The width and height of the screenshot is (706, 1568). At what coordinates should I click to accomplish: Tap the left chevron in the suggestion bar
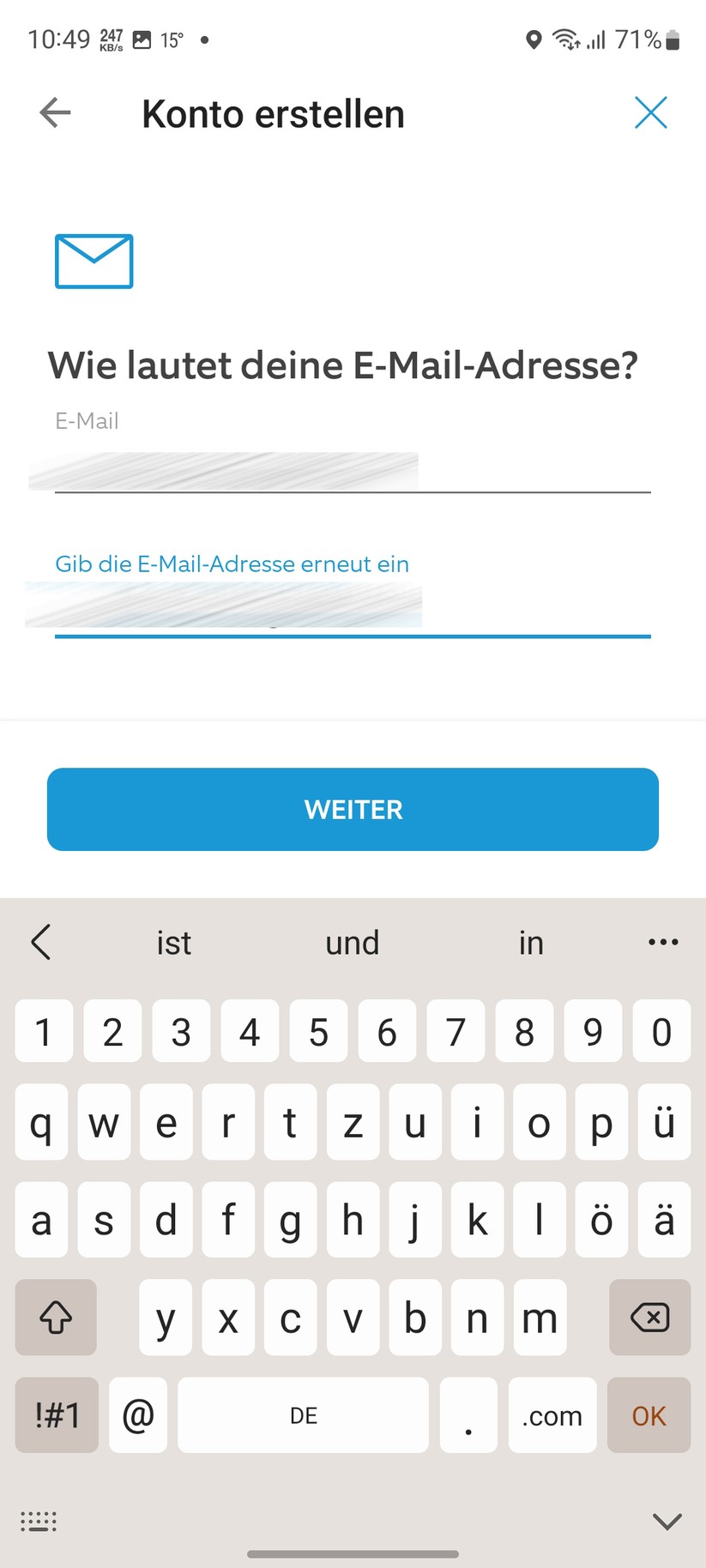tap(42, 941)
